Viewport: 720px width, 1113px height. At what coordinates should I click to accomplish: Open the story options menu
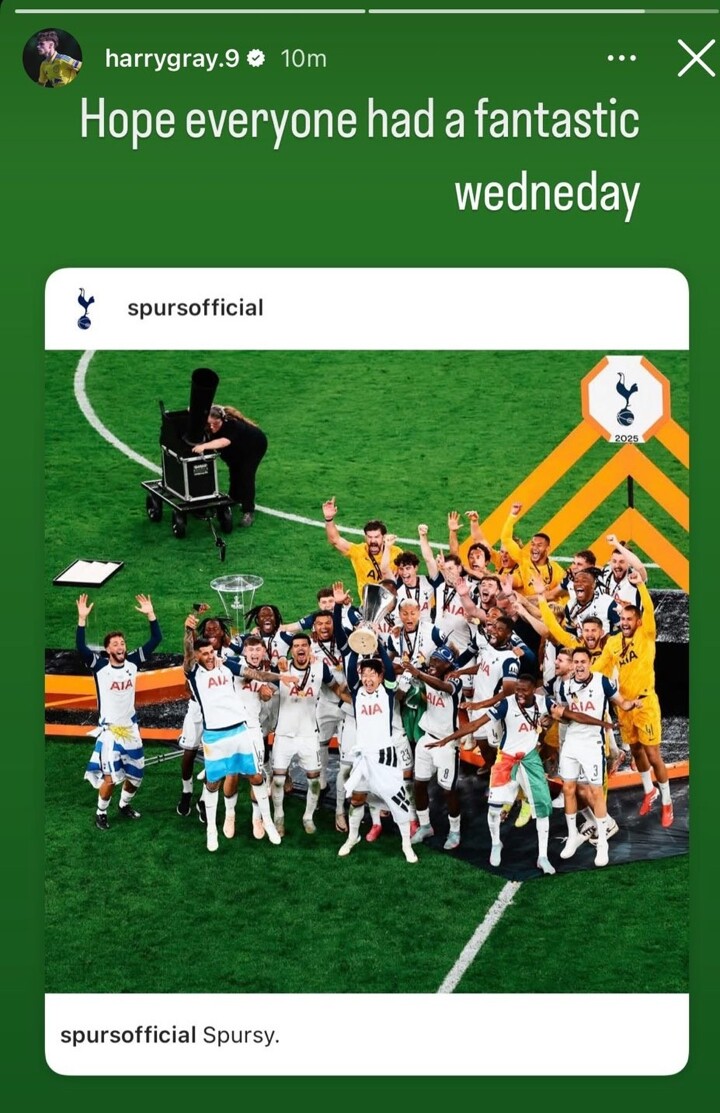tap(621, 58)
